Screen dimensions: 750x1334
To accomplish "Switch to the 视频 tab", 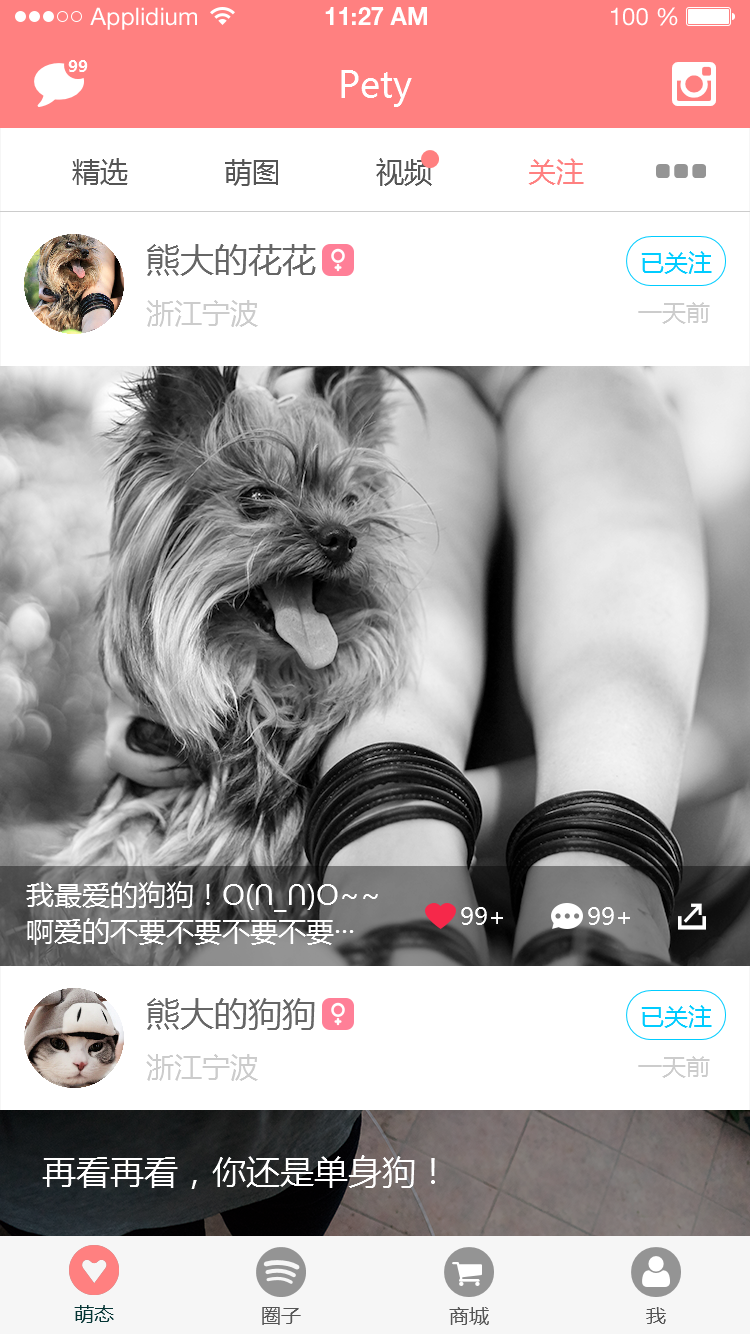I will [404, 172].
